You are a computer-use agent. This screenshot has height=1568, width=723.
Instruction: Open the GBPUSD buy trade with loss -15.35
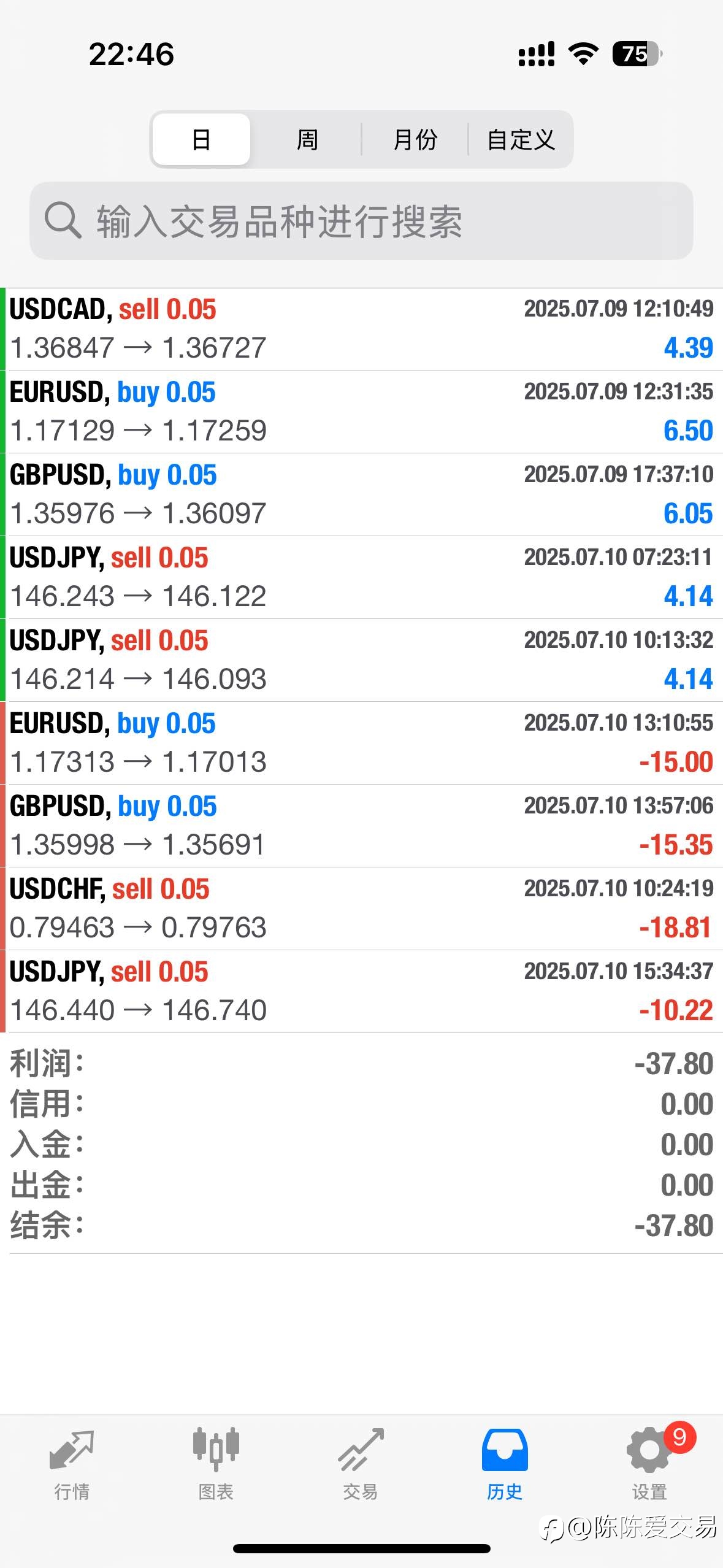[x=361, y=826]
